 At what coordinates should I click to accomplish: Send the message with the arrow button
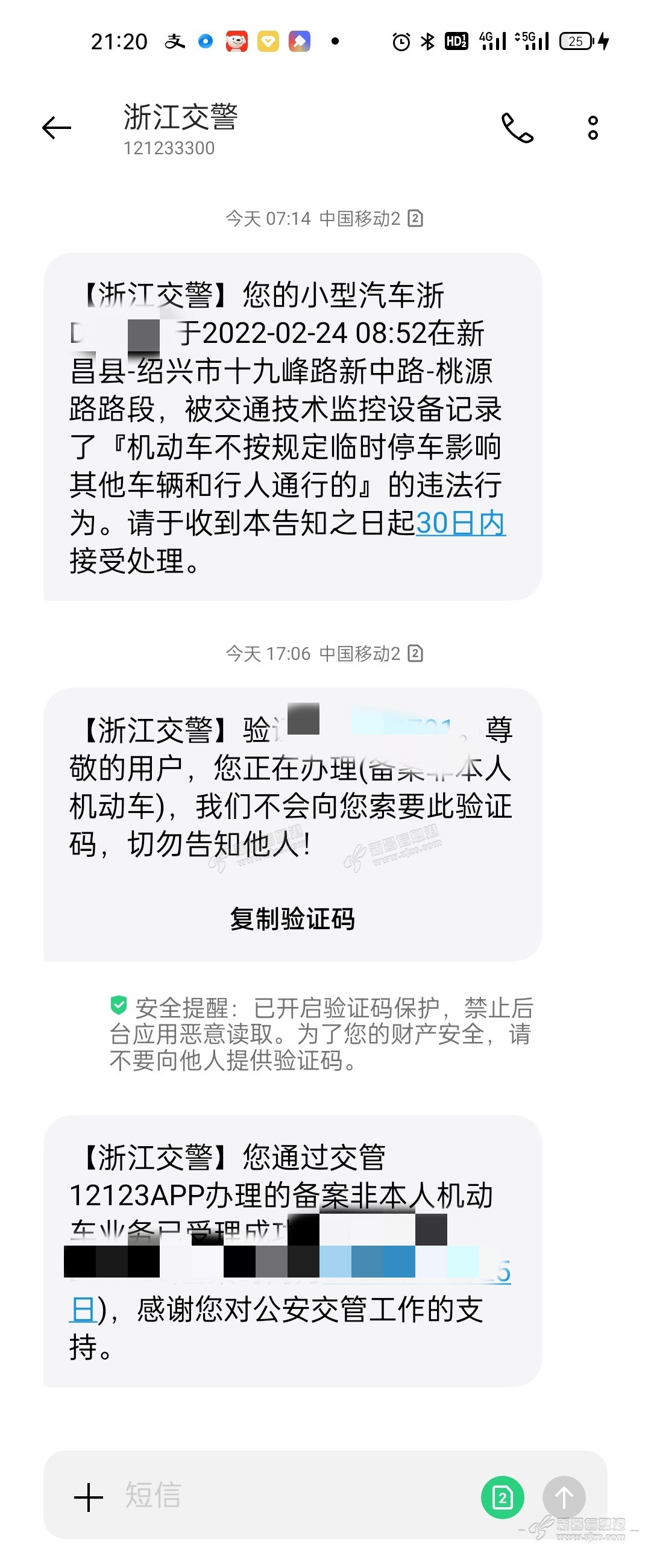tap(564, 1497)
